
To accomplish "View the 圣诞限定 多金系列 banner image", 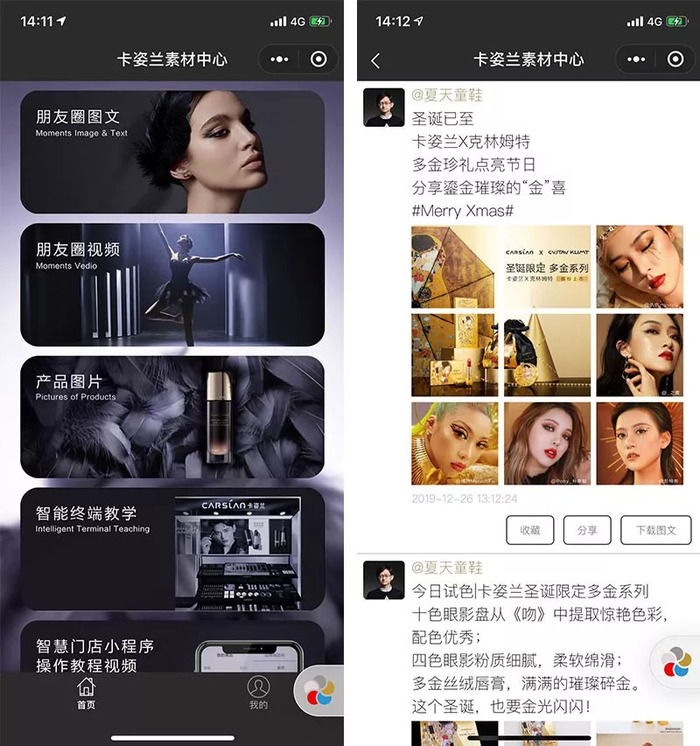I will pos(500,266).
